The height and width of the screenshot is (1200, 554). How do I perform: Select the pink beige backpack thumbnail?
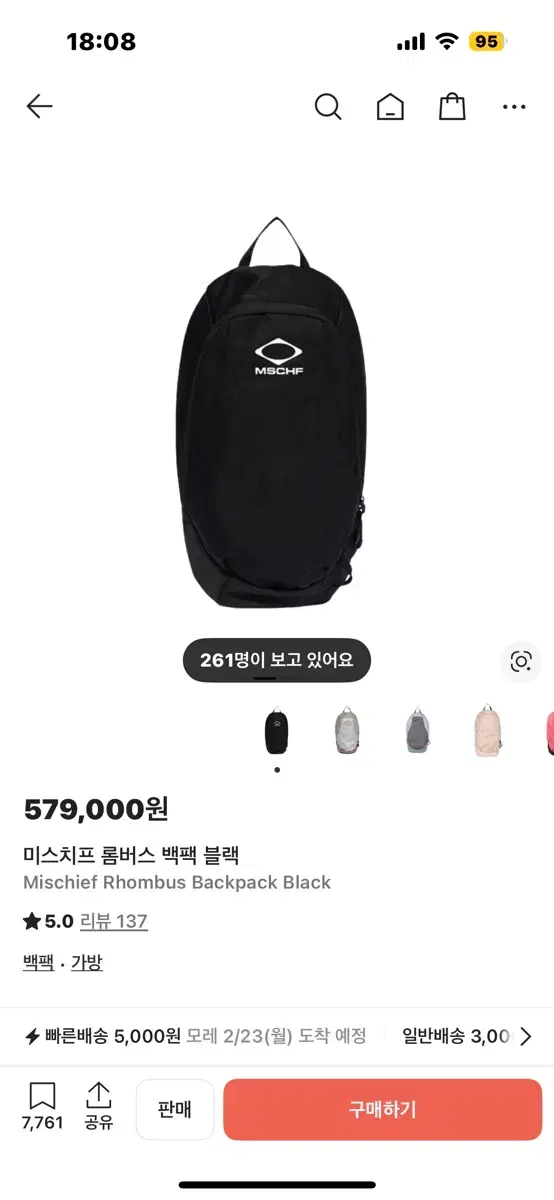tap(487, 731)
